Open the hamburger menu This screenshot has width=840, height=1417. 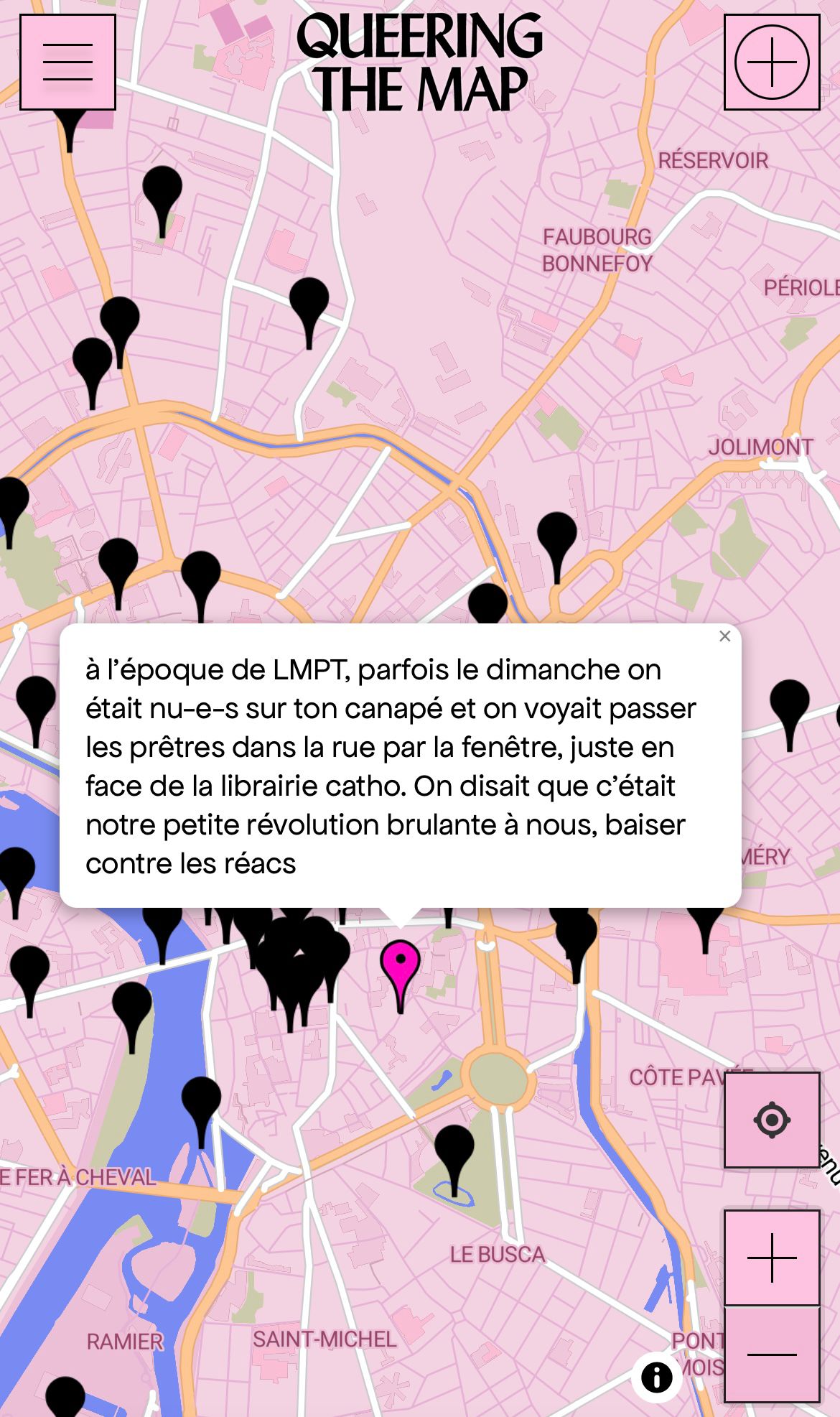pos(67,62)
